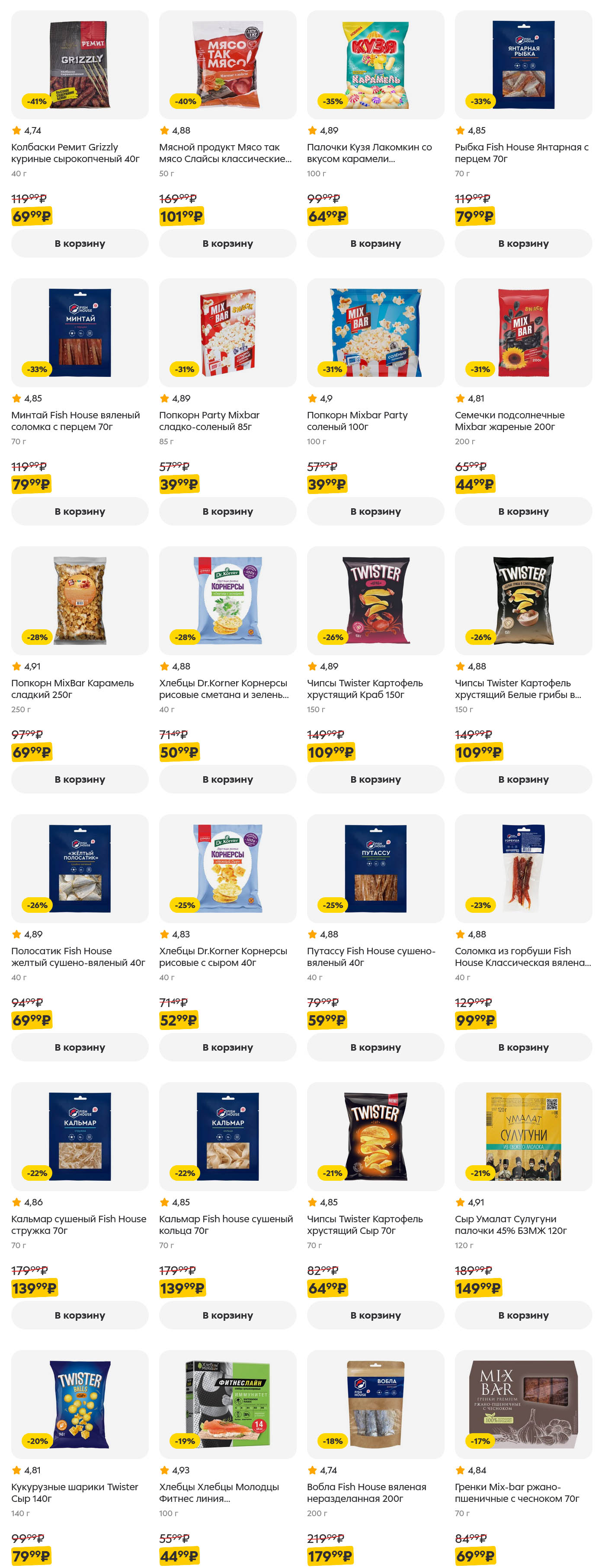
Task: Add Полосатик Fish House to cart
Action: point(79,1046)
